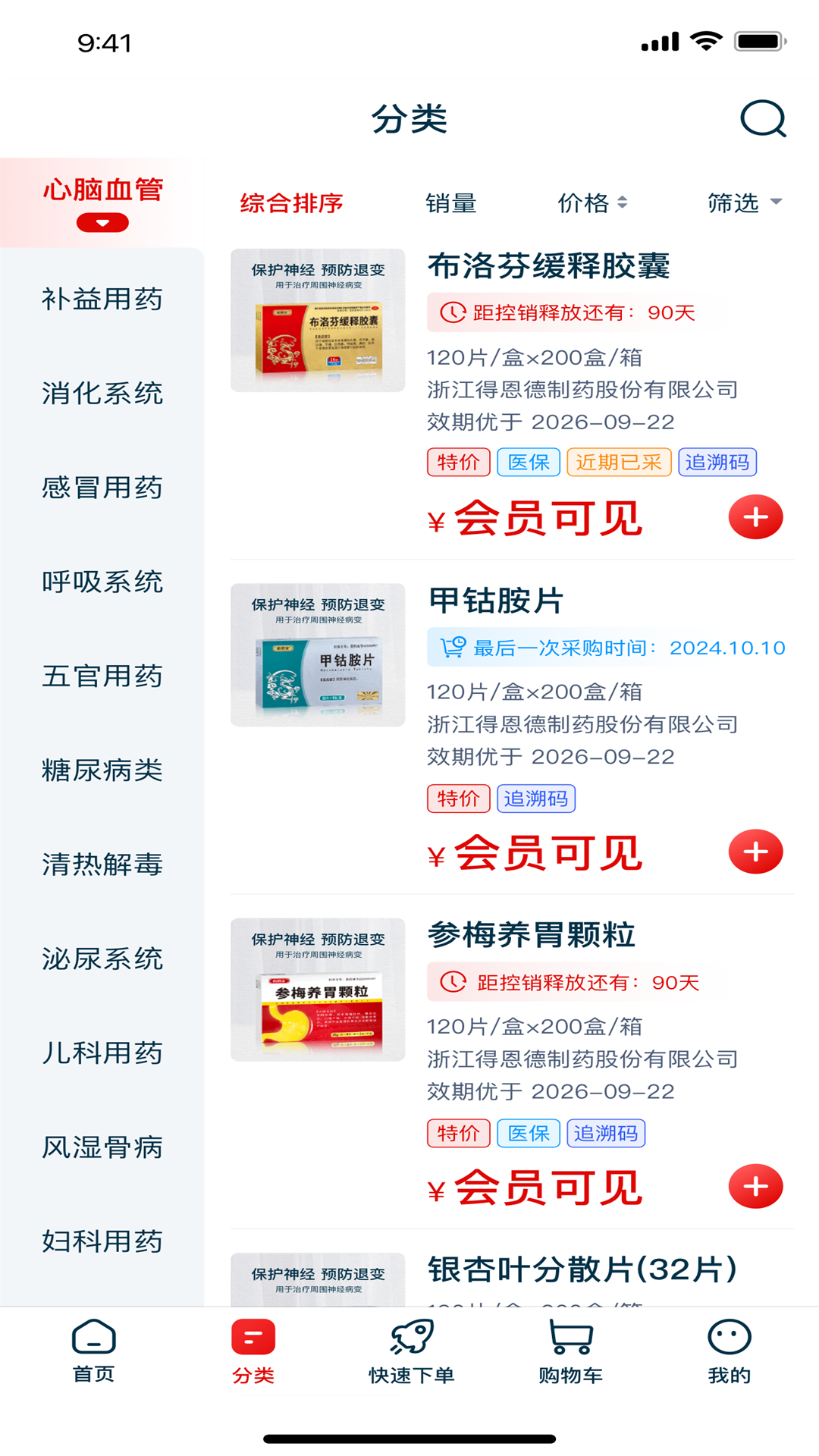Choose the 糖尿病类 category
Viewport: 819px width, 1456px height.
(102, 770)
